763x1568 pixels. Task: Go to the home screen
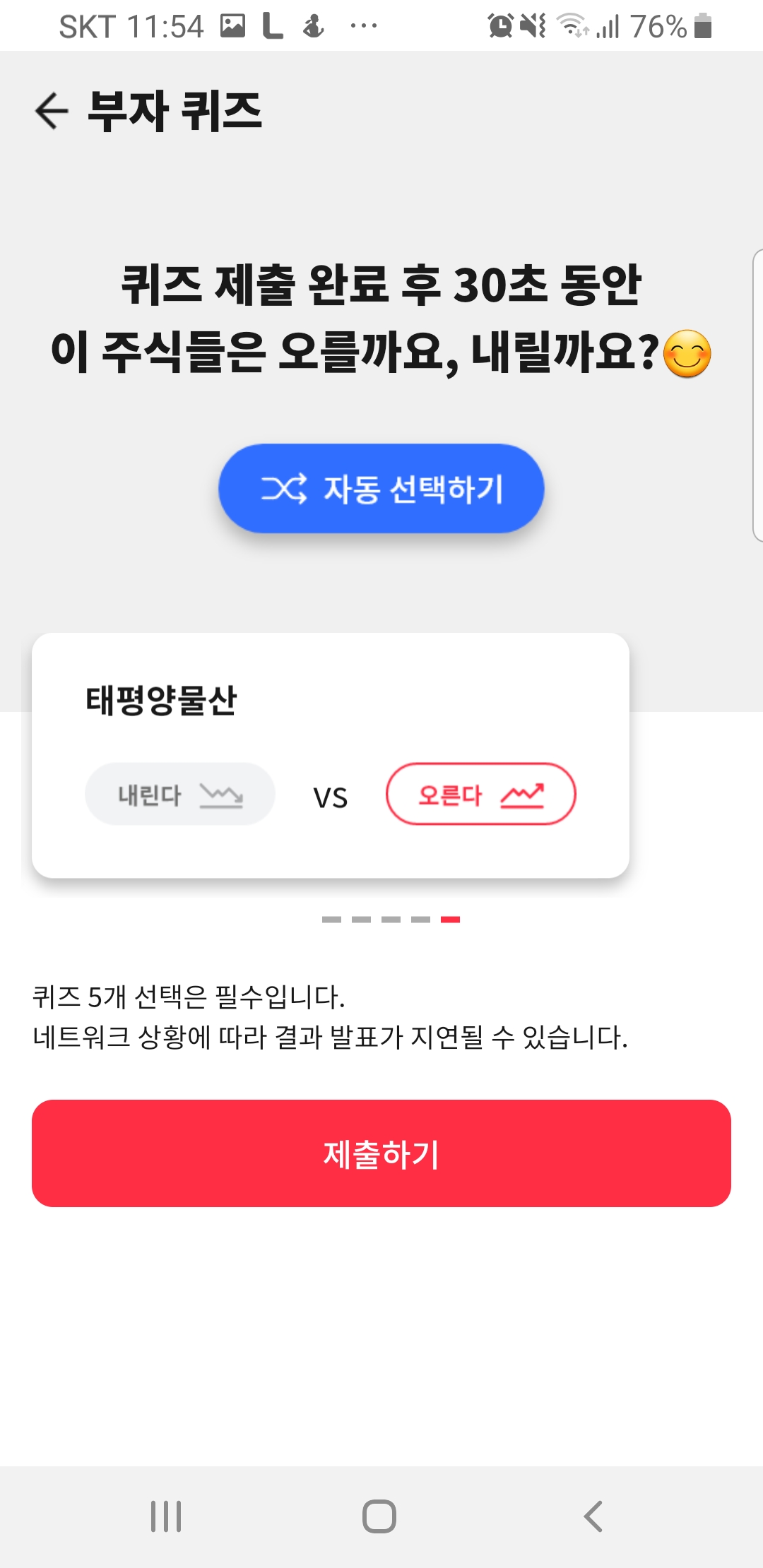(x=379, y=1516)
